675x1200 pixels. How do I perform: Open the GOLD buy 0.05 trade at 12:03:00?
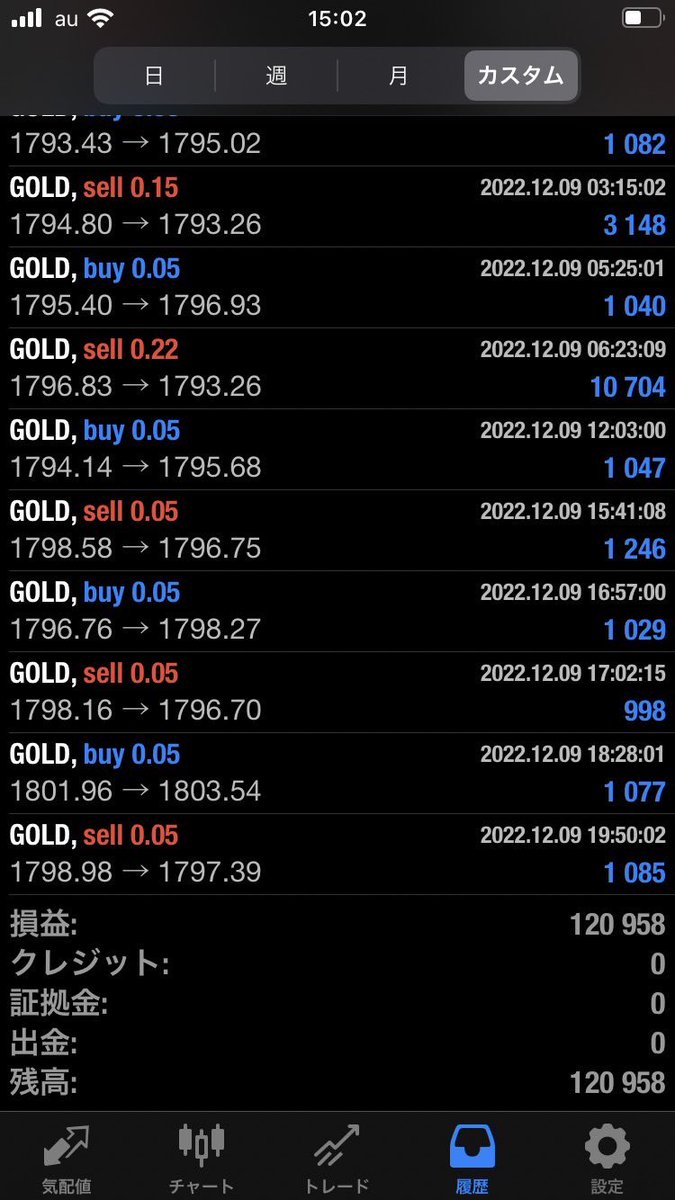click(x=337, y=449)
